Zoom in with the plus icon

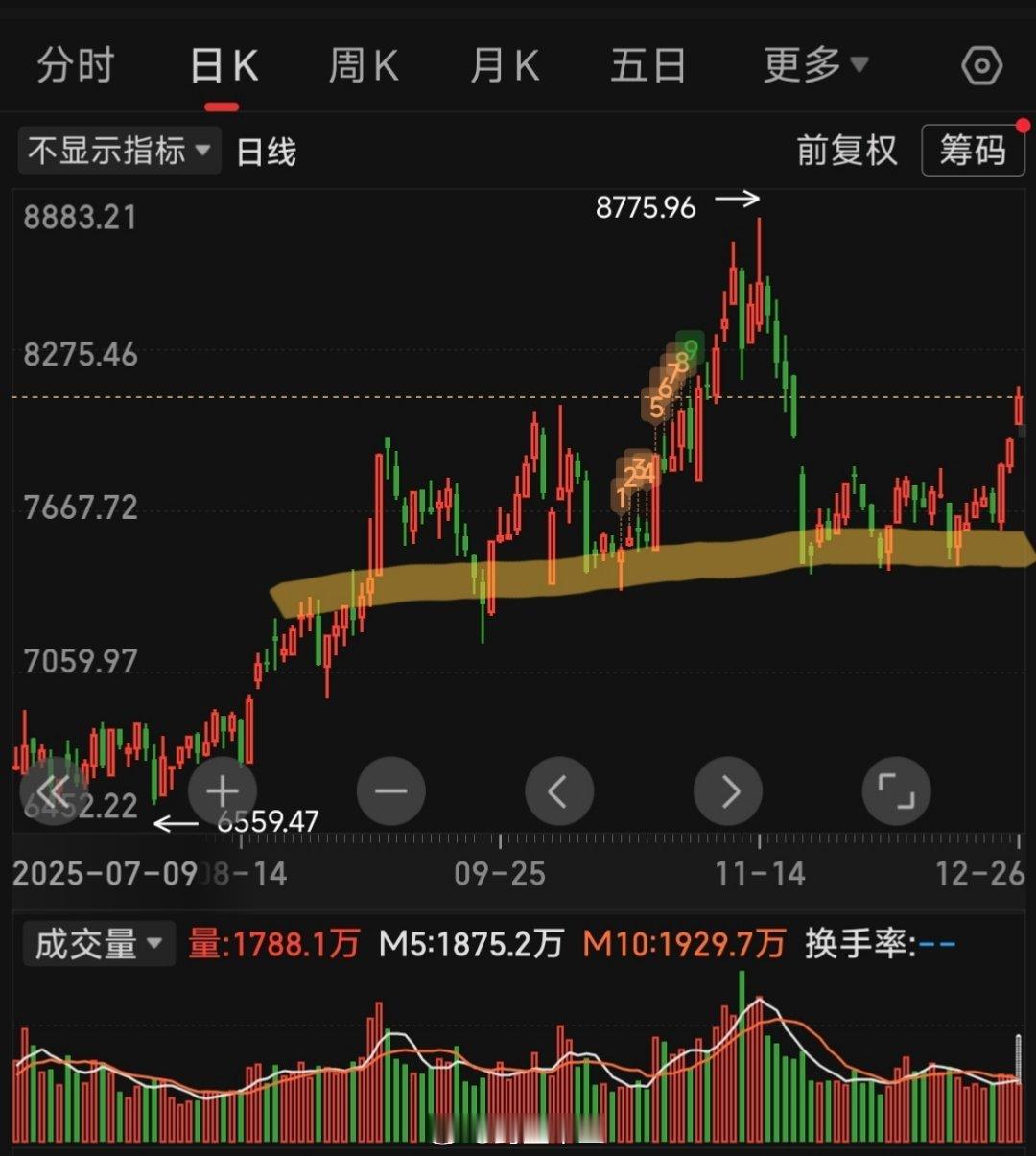(223, 790)
